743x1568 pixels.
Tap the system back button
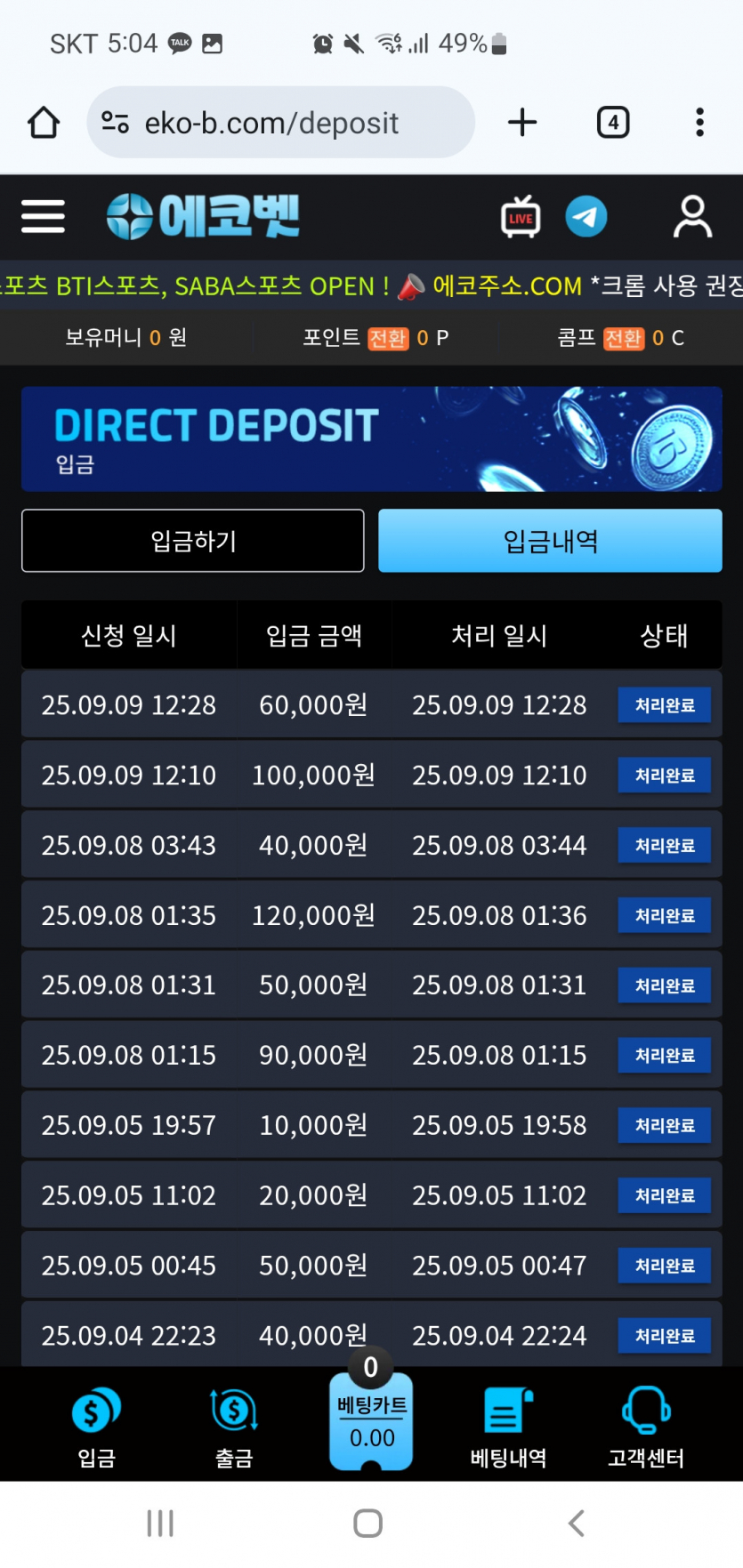[x=577, y=1523]
